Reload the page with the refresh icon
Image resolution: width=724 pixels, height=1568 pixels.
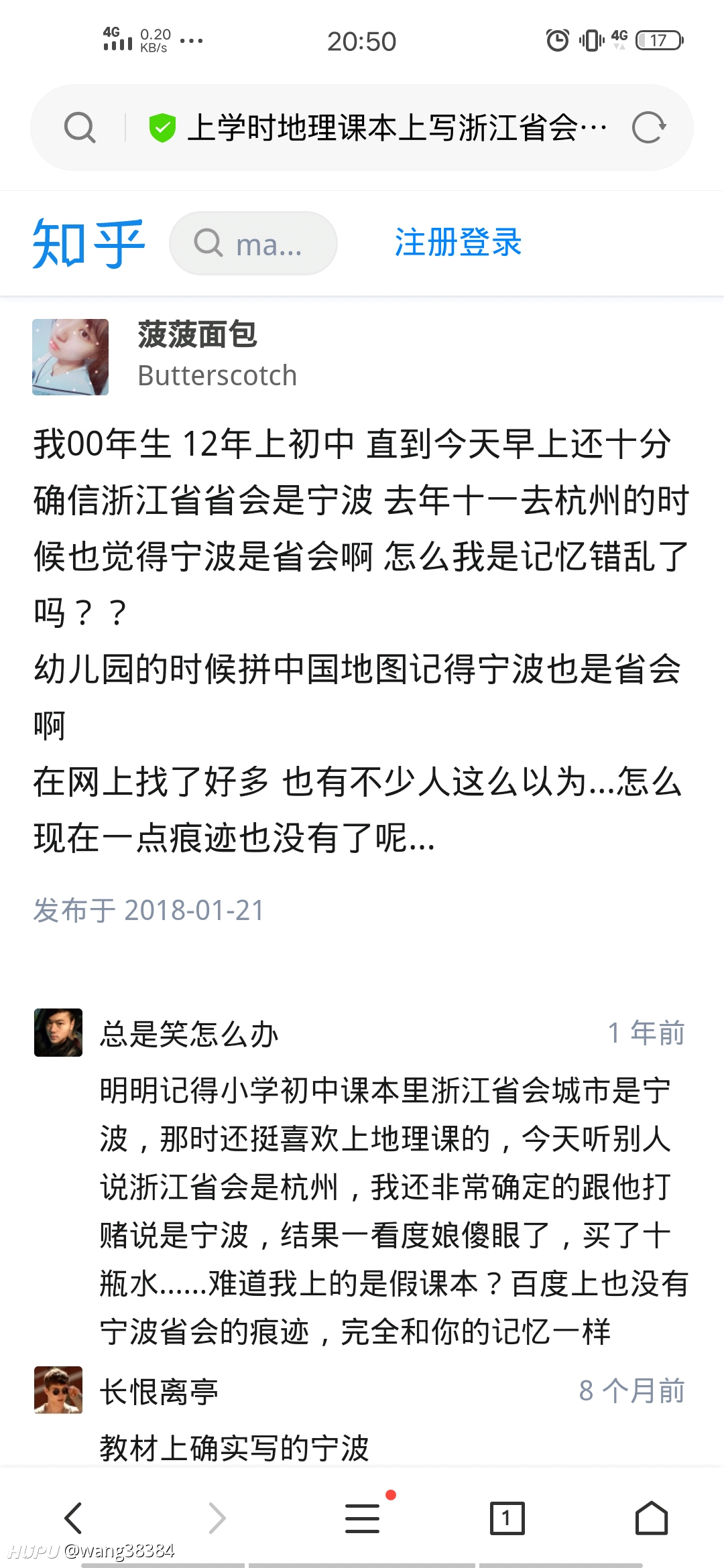click(x=648, y=127)
